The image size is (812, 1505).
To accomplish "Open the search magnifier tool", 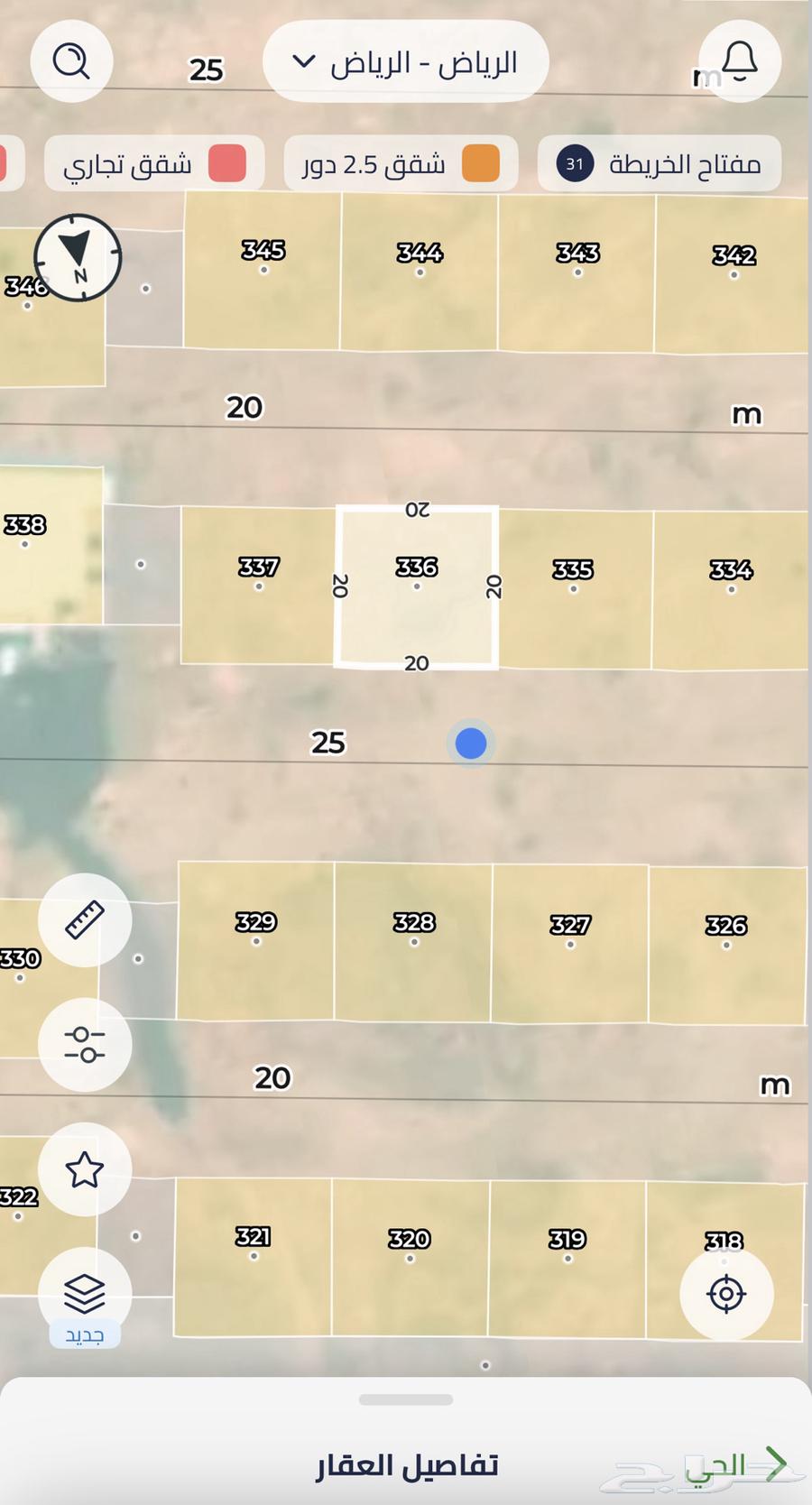I will (x=71, y=61).
